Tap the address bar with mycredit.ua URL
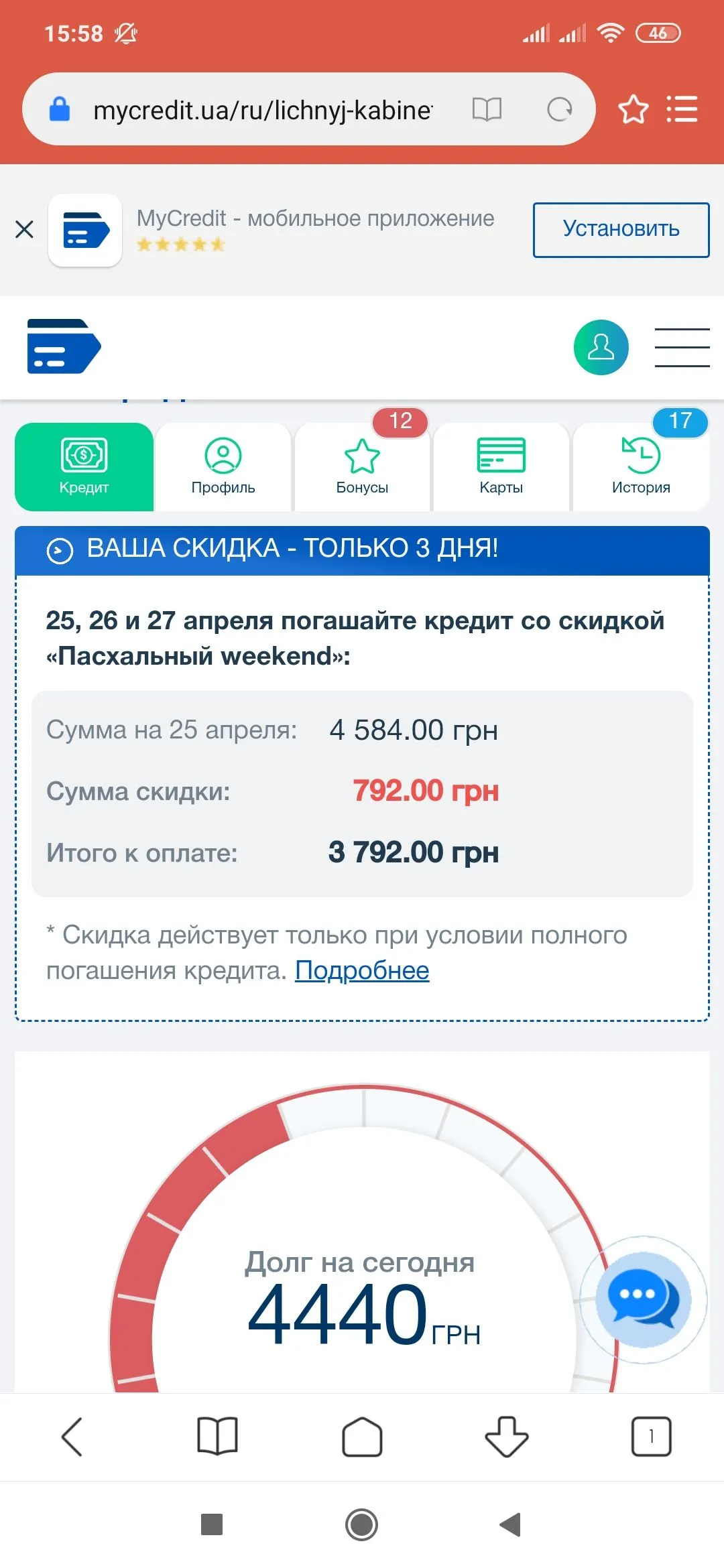724x1568 pixels. [261, 110]
